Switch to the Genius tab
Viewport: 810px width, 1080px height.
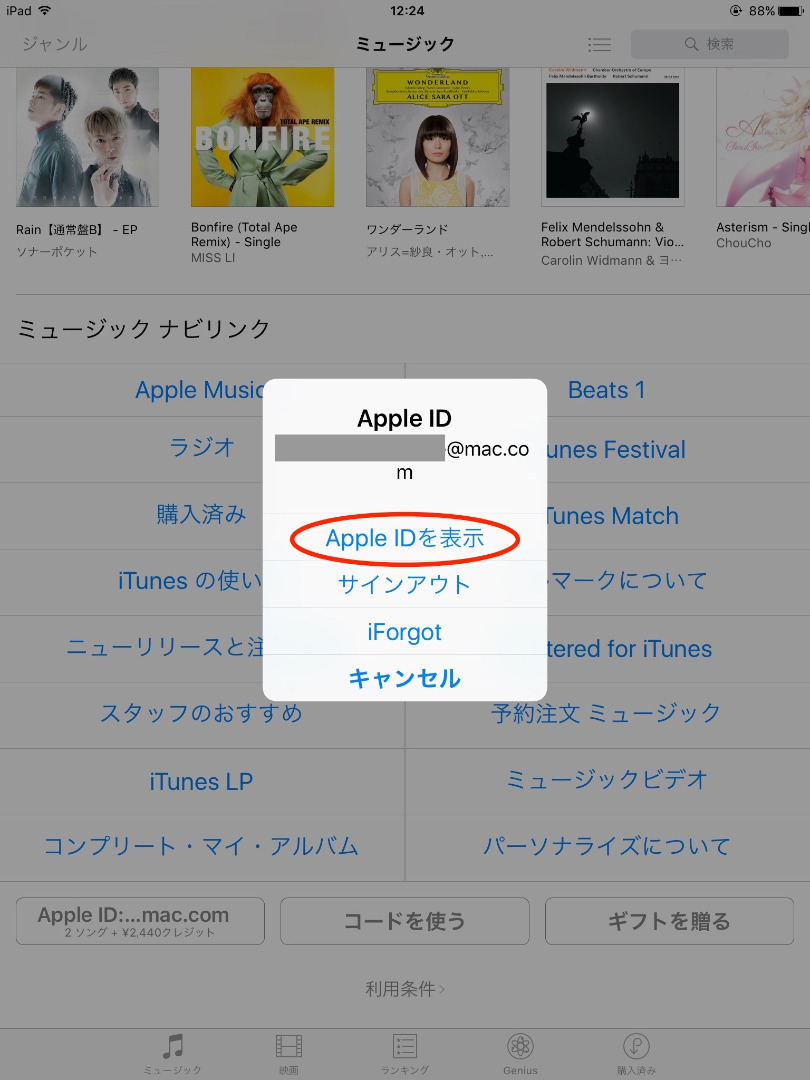(x=520, y=1054)
